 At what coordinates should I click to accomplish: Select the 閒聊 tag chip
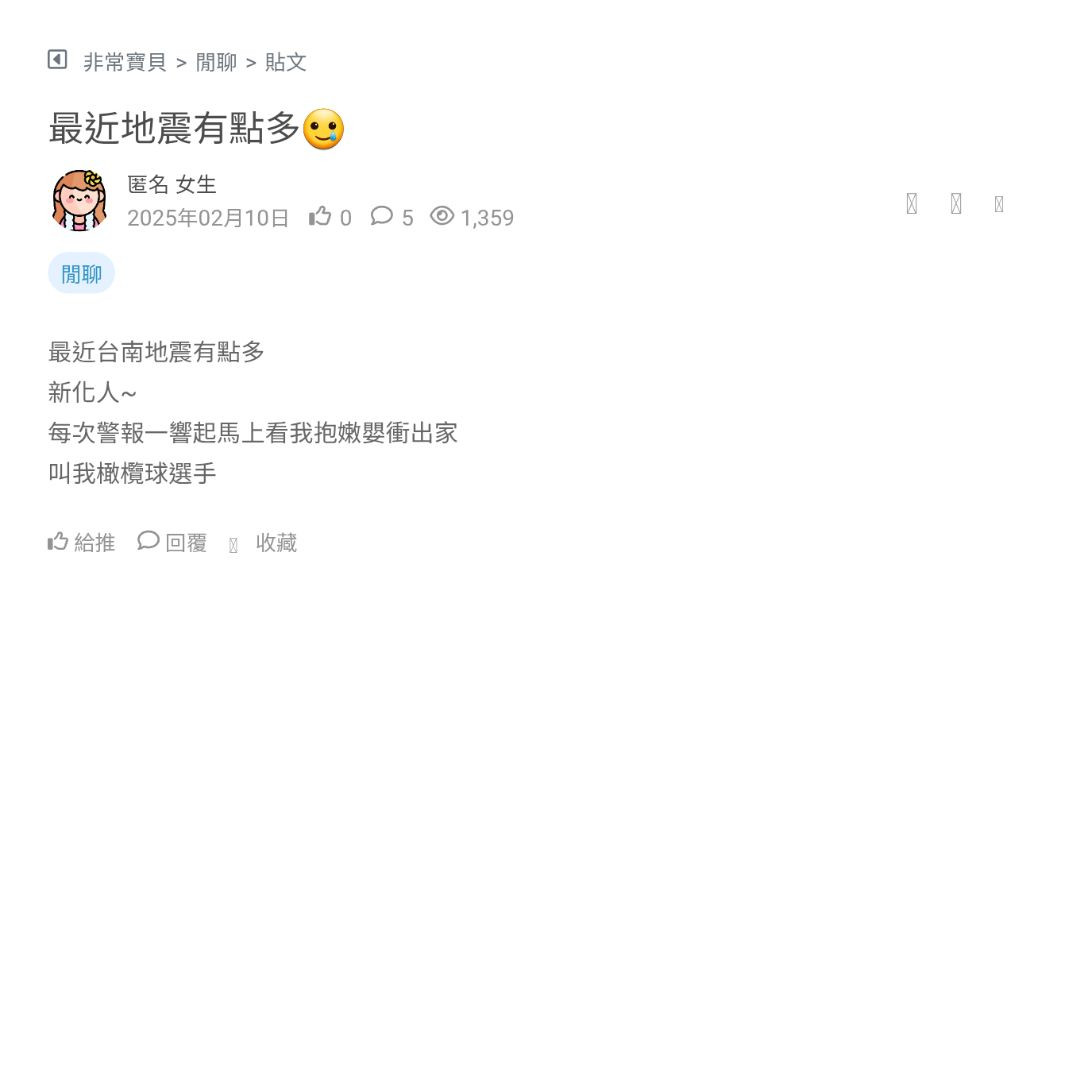[x=81, y=273]
